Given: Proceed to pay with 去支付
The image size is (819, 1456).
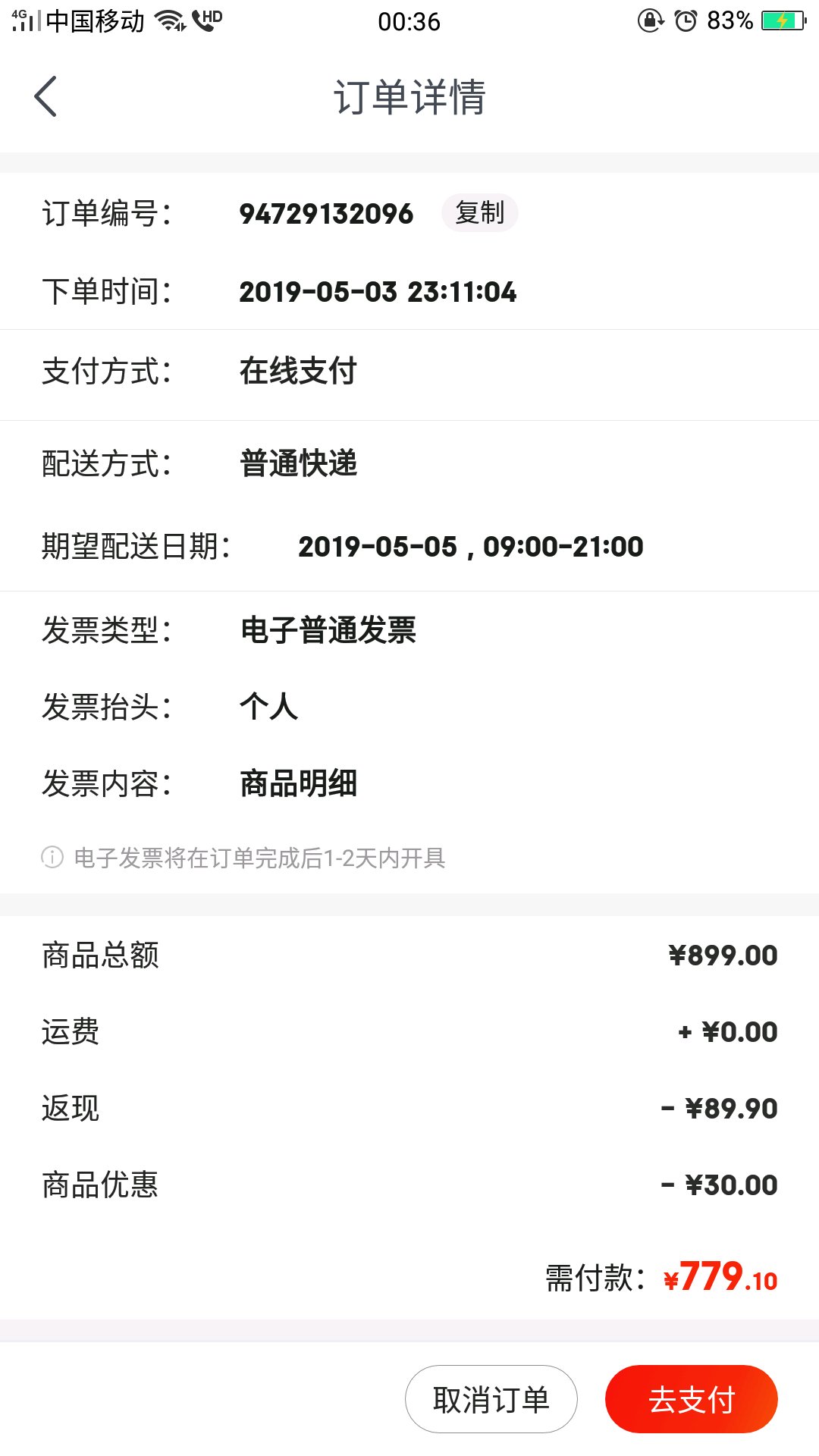Looking at the screenshot, I should click(x=692, y=1399).
